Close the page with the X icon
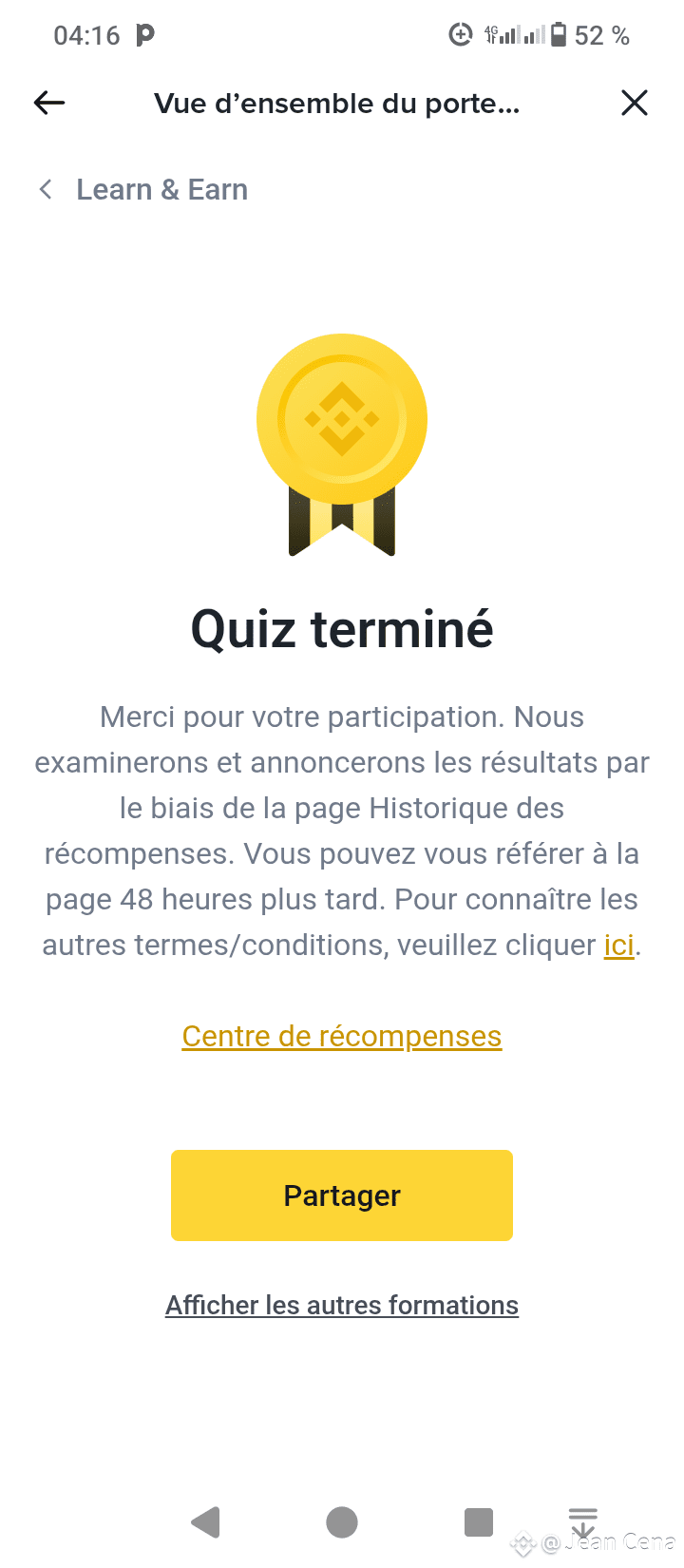Image resolution: width=684 pixels, height=1568 pixels. point(635,103)
